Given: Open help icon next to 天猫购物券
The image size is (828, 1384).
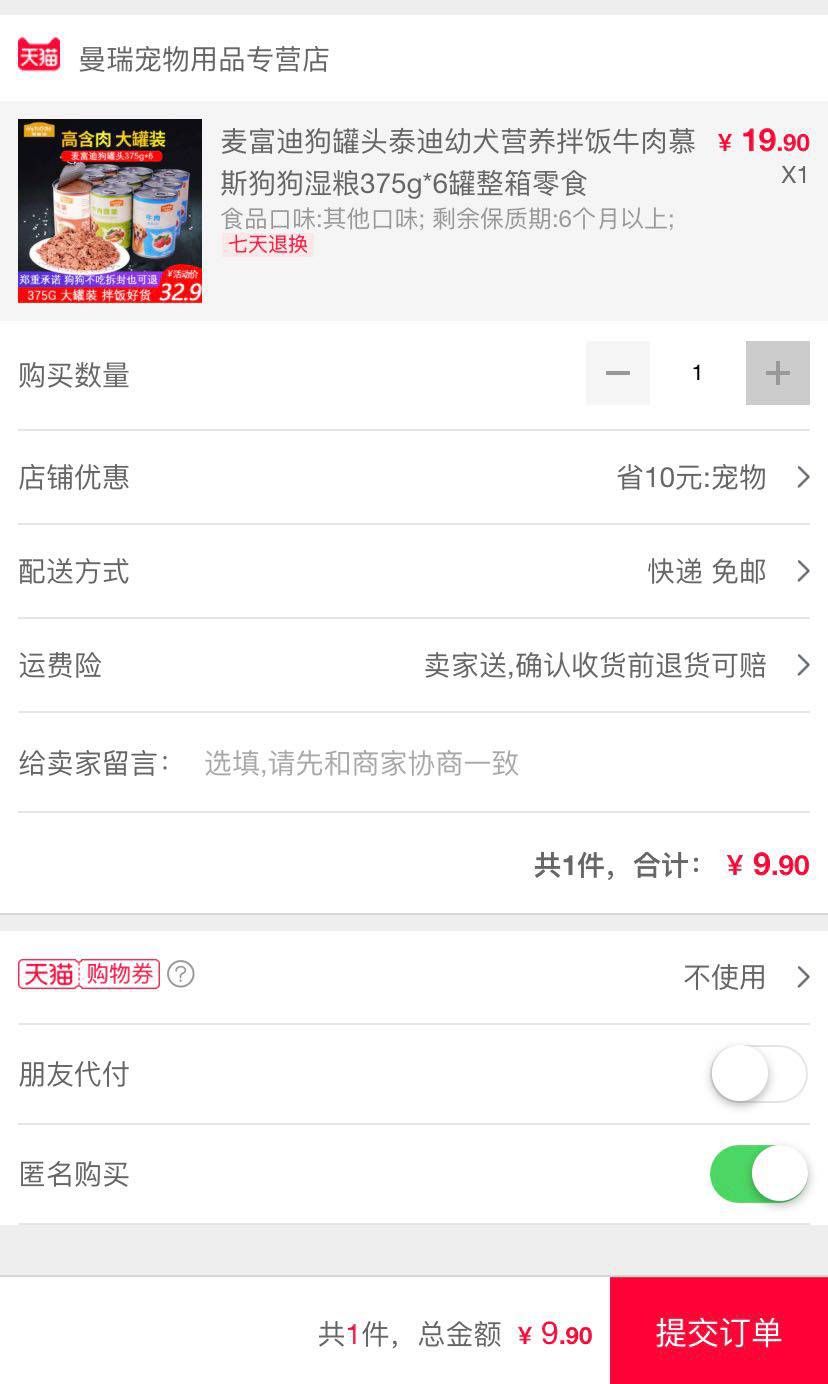Looking at the screenshot, I should [181, 974].
